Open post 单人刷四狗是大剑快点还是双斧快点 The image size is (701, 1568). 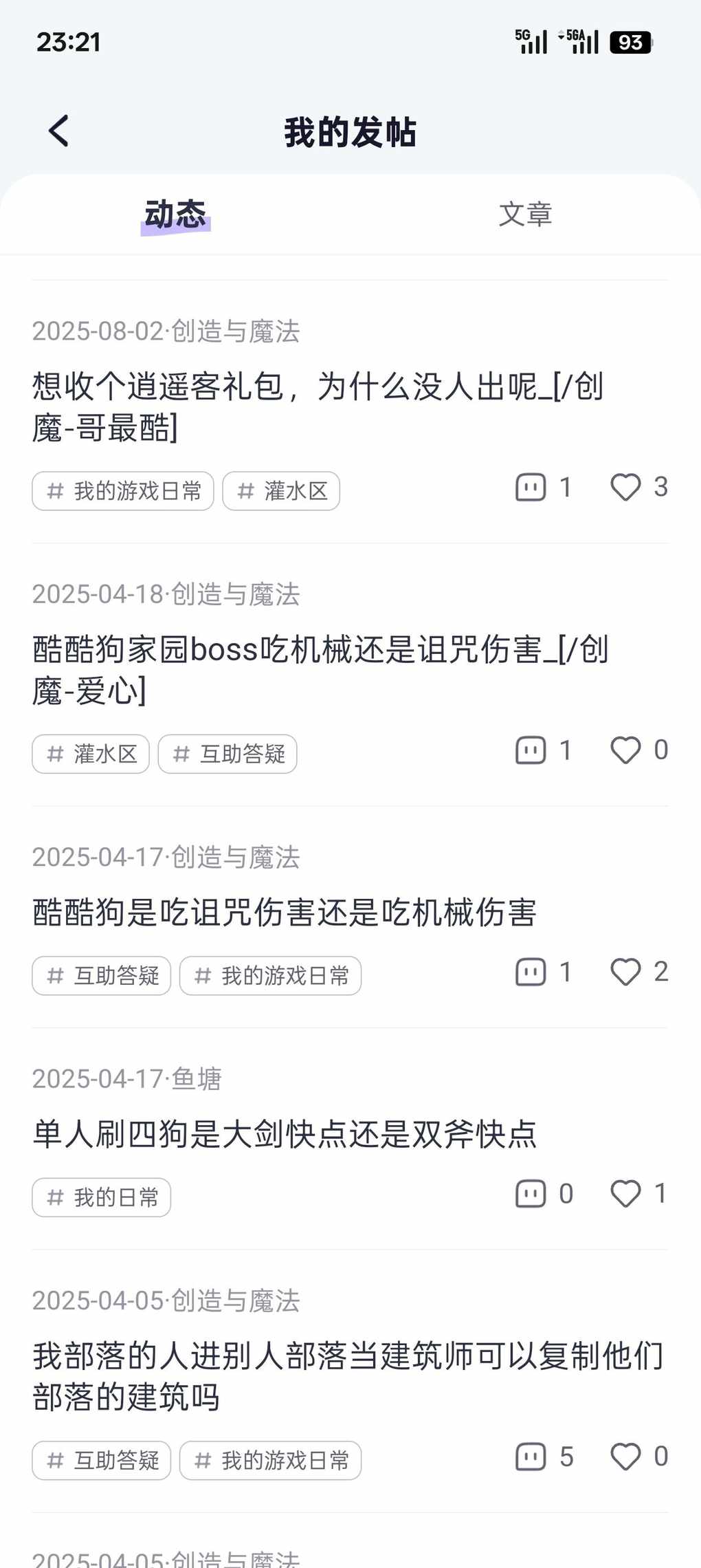pos(284,1134)
